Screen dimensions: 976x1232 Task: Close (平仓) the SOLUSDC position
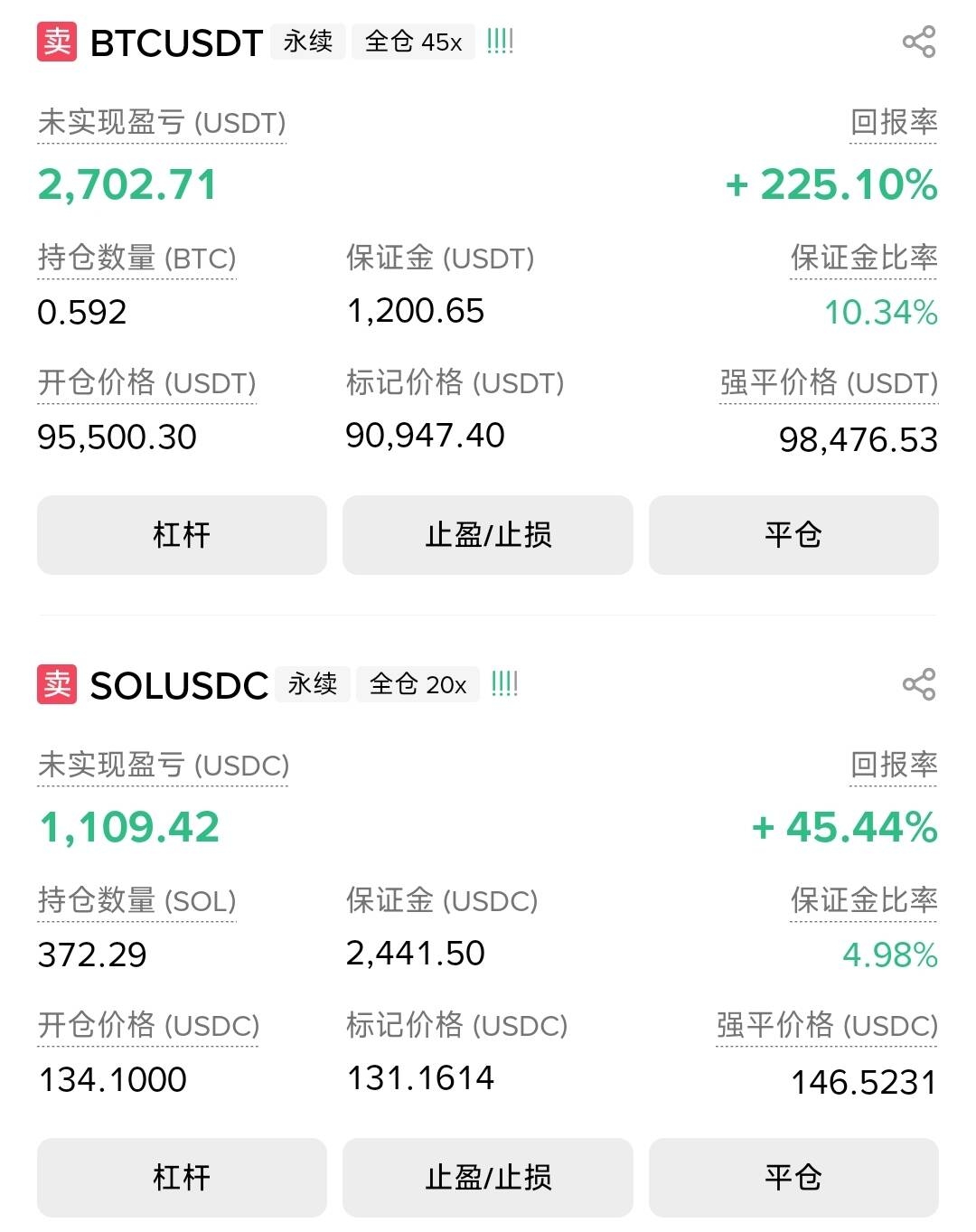click(x=793, y=1177)
